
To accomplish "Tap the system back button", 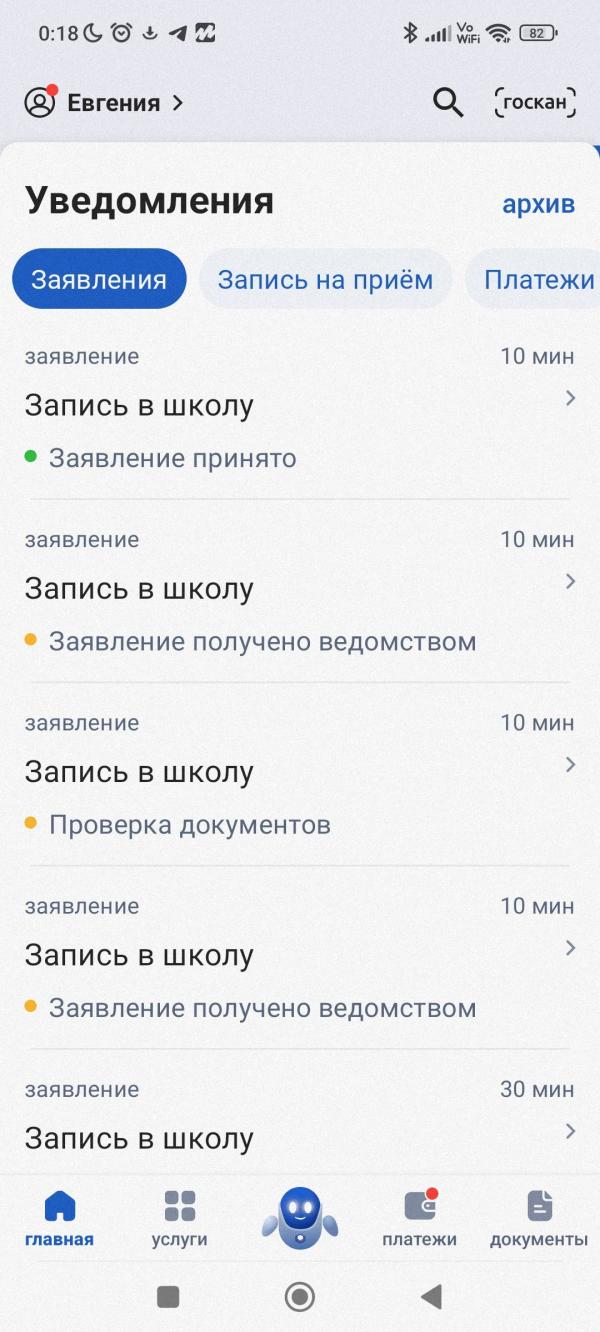I will tap(431, 1297).
